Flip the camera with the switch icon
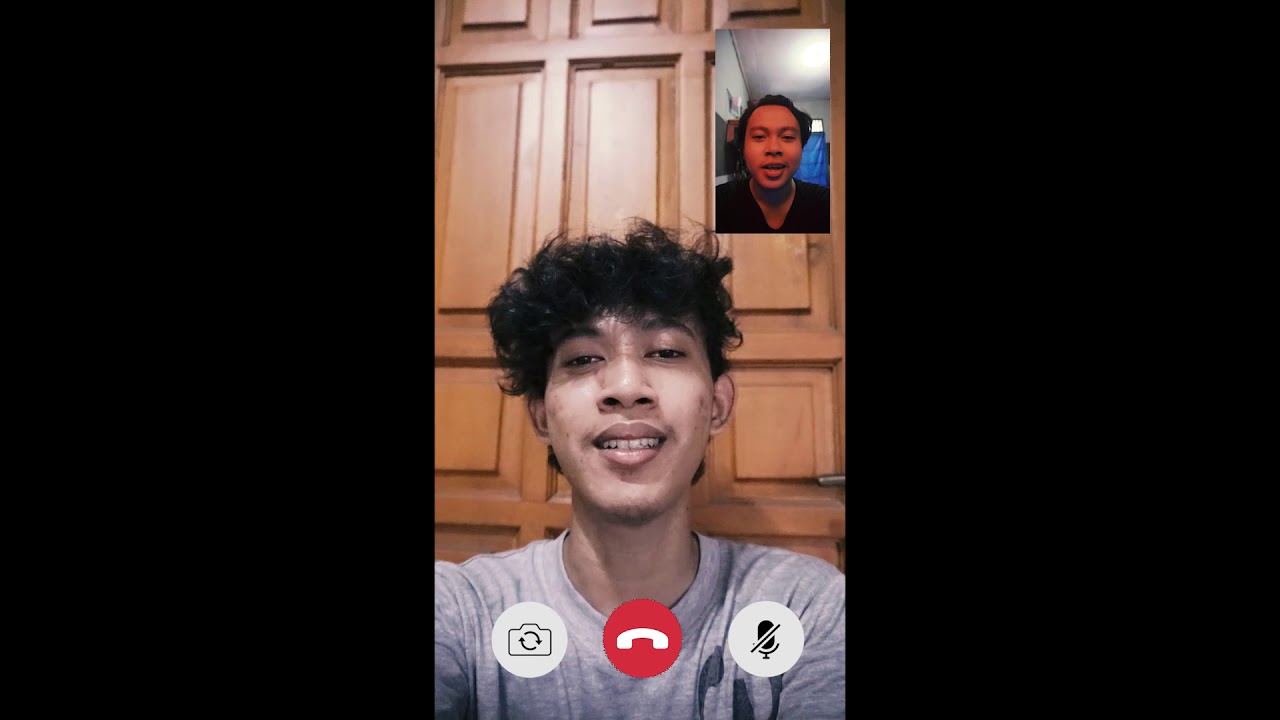Screen dimensions: 1280x720 529,640
